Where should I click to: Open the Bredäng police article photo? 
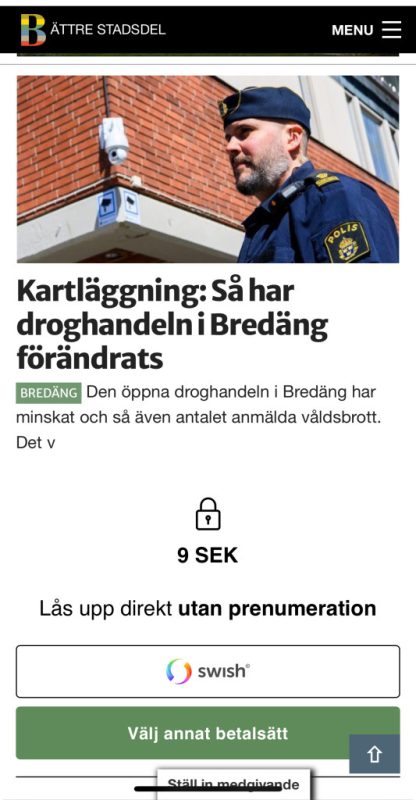click(x=208, y=169)
